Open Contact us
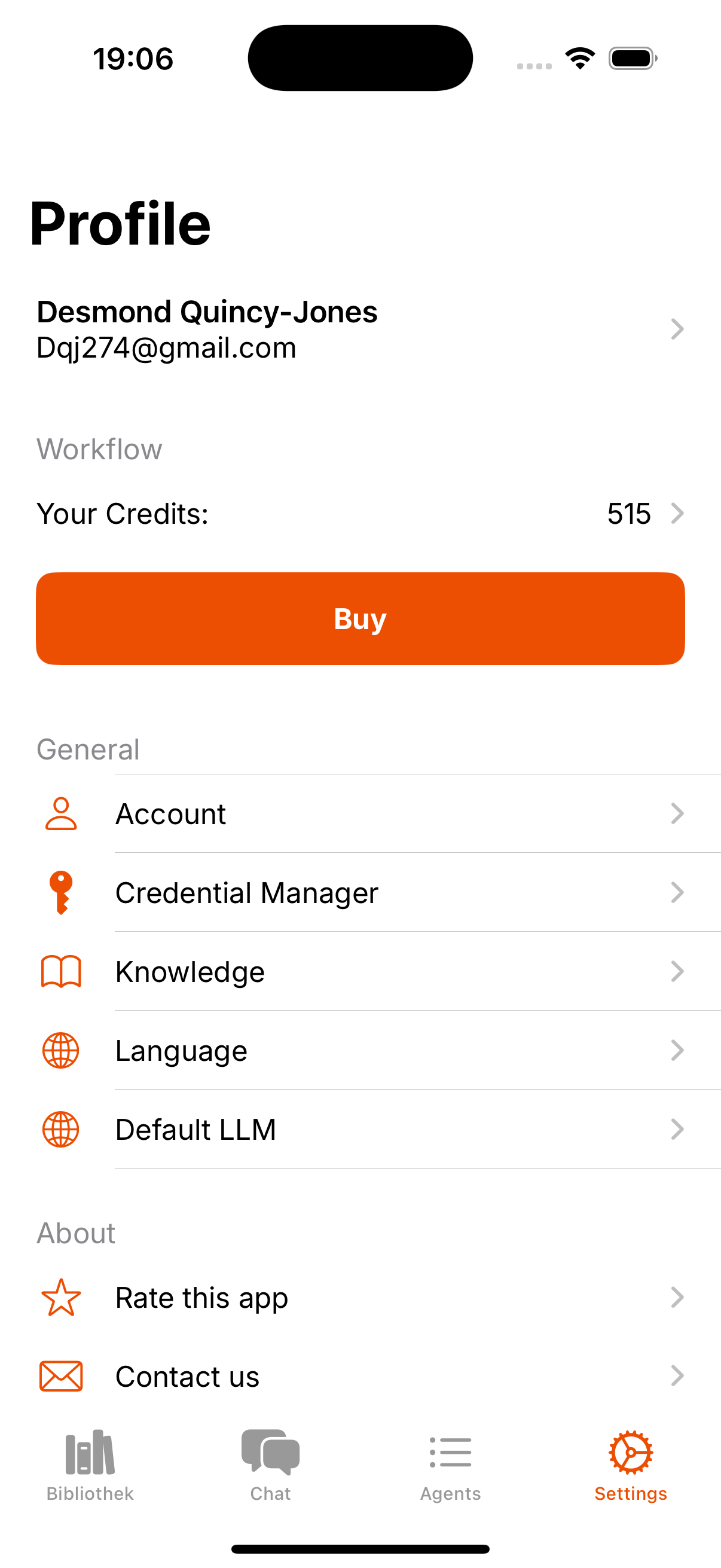 (x=360, y=1377)
